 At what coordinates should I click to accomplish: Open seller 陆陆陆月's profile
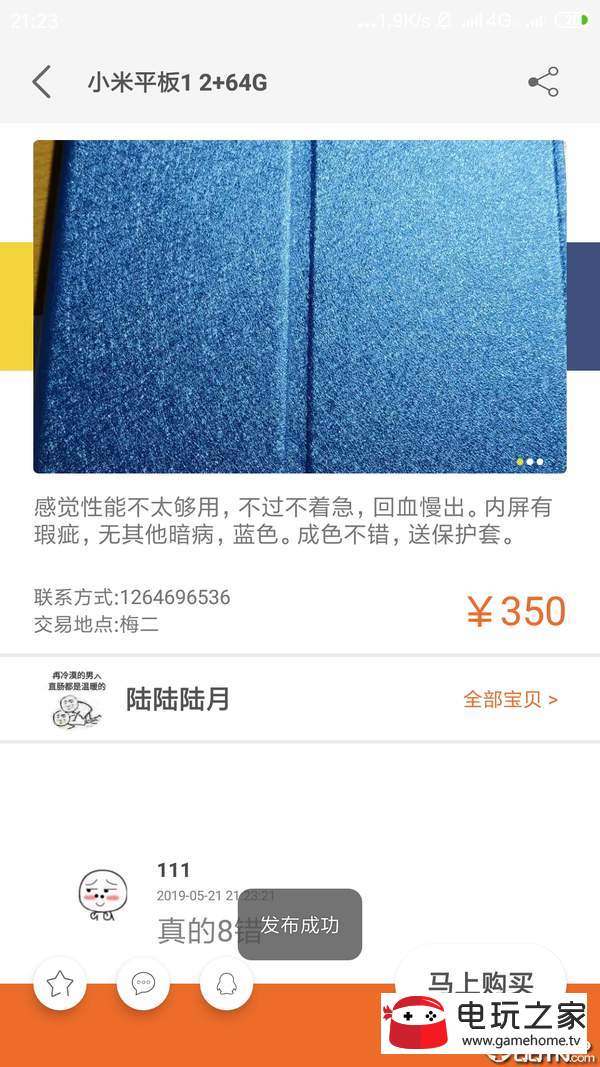[x=178, y=699]
